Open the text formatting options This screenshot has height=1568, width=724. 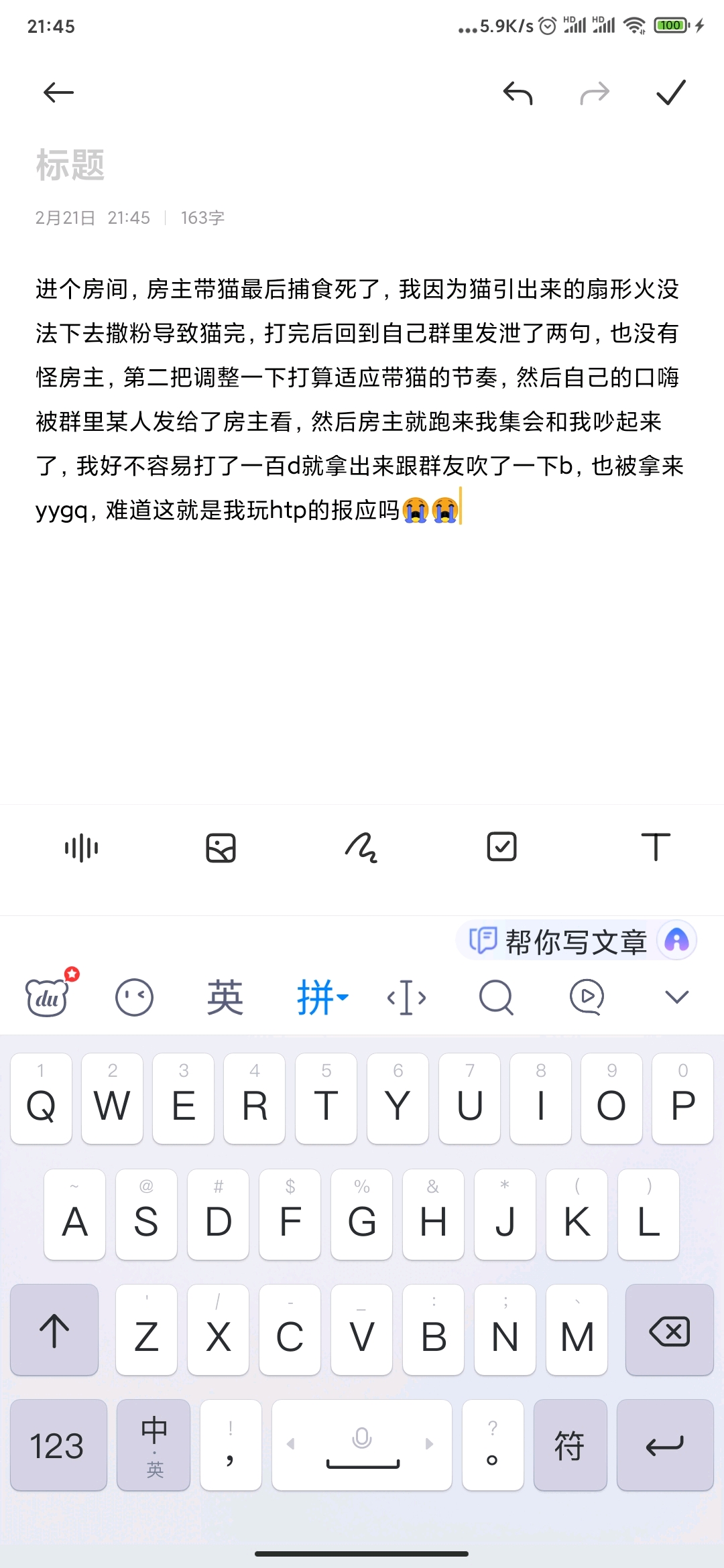656,848
